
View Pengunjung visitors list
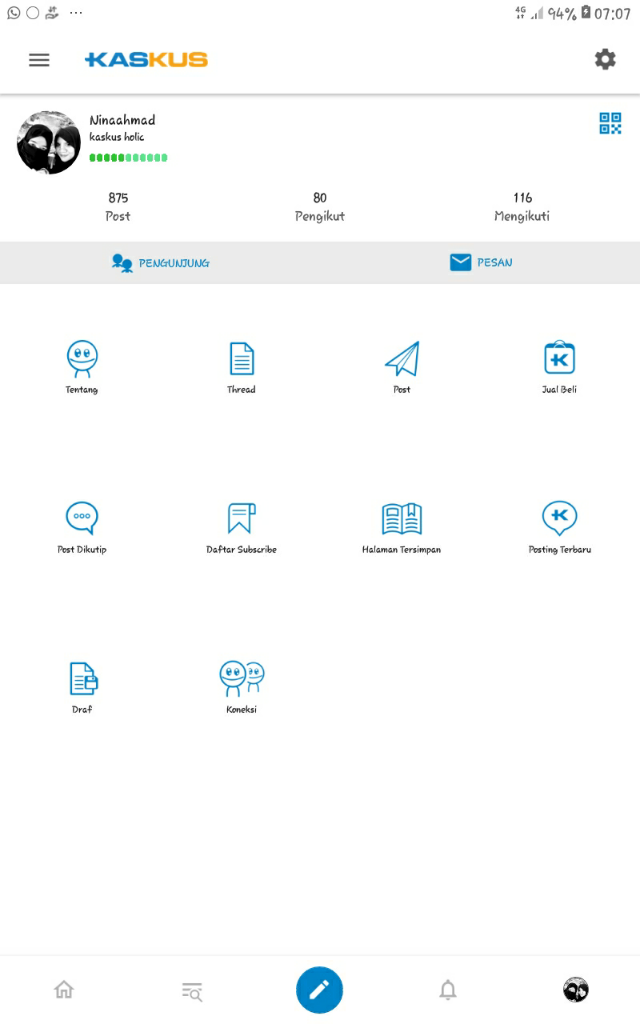160,263
